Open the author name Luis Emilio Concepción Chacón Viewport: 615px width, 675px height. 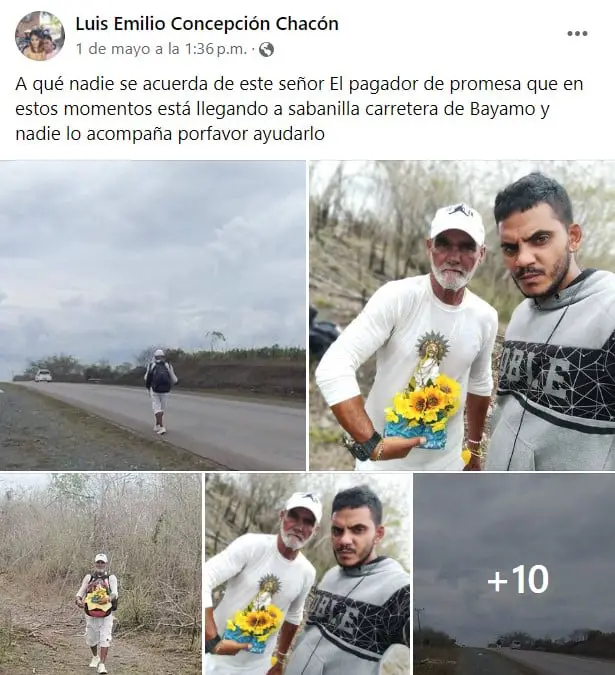pos(207,23)
